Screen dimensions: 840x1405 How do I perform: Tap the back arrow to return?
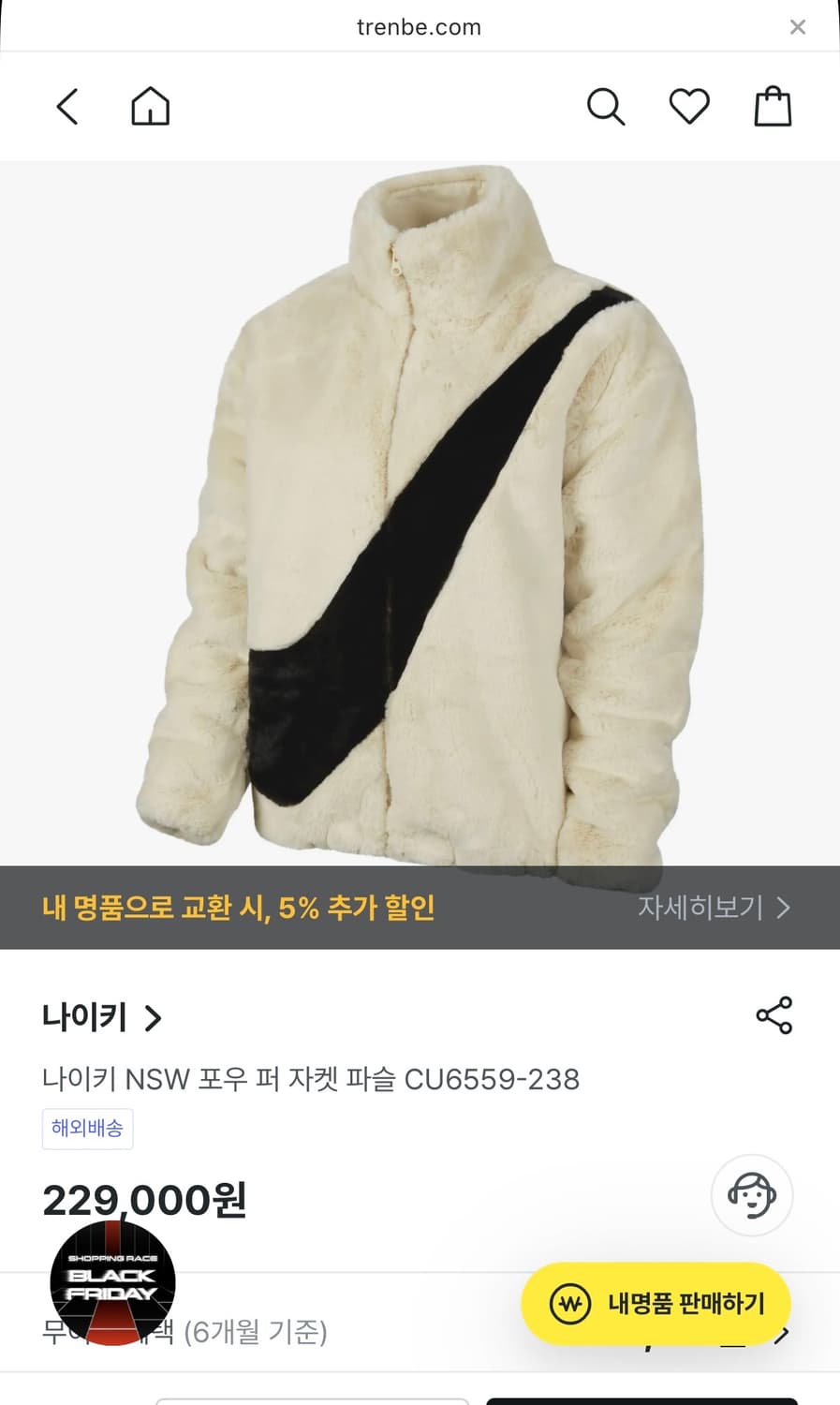(66, 107)
